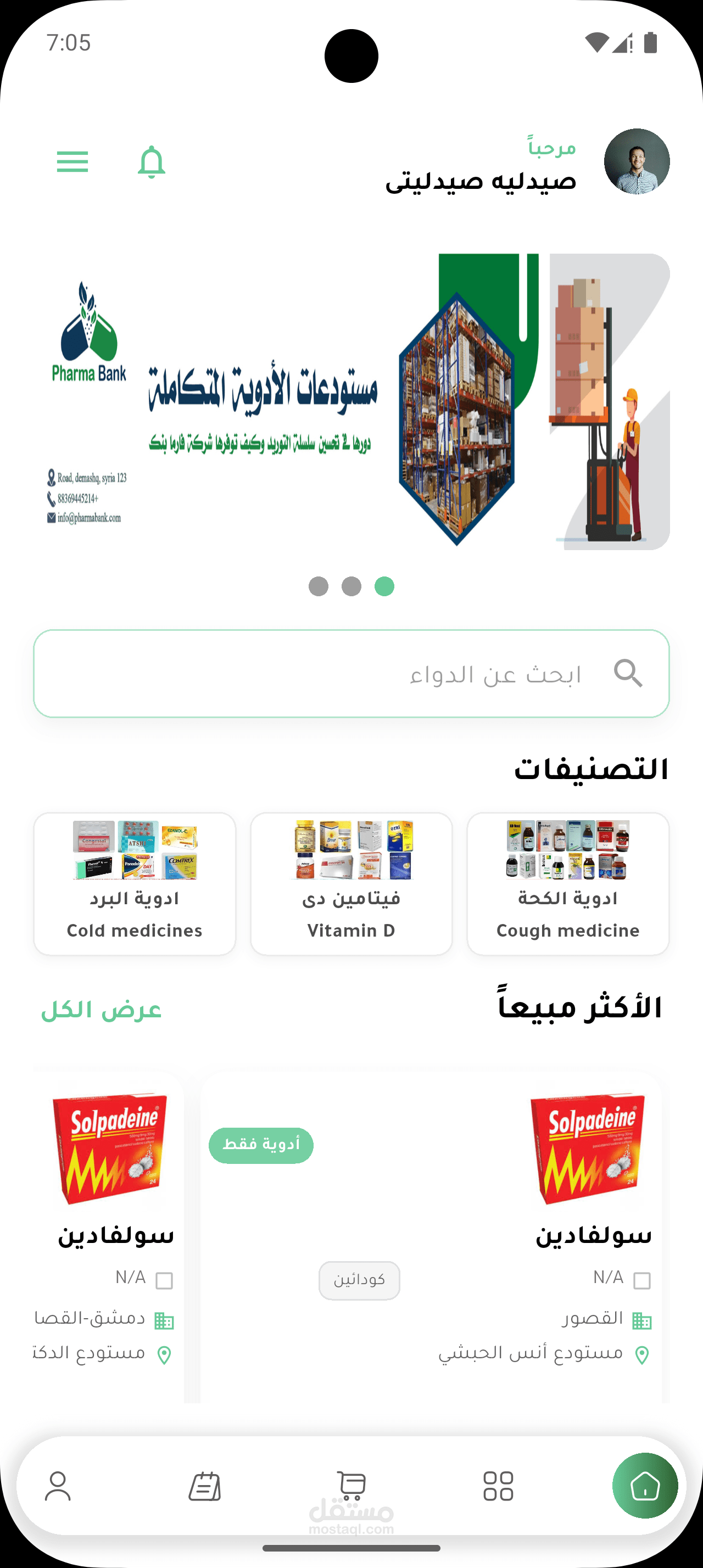Open the Pharma Bank warehouse banner
Screen dimensions: 703x1568
click(x=351, y=402)
